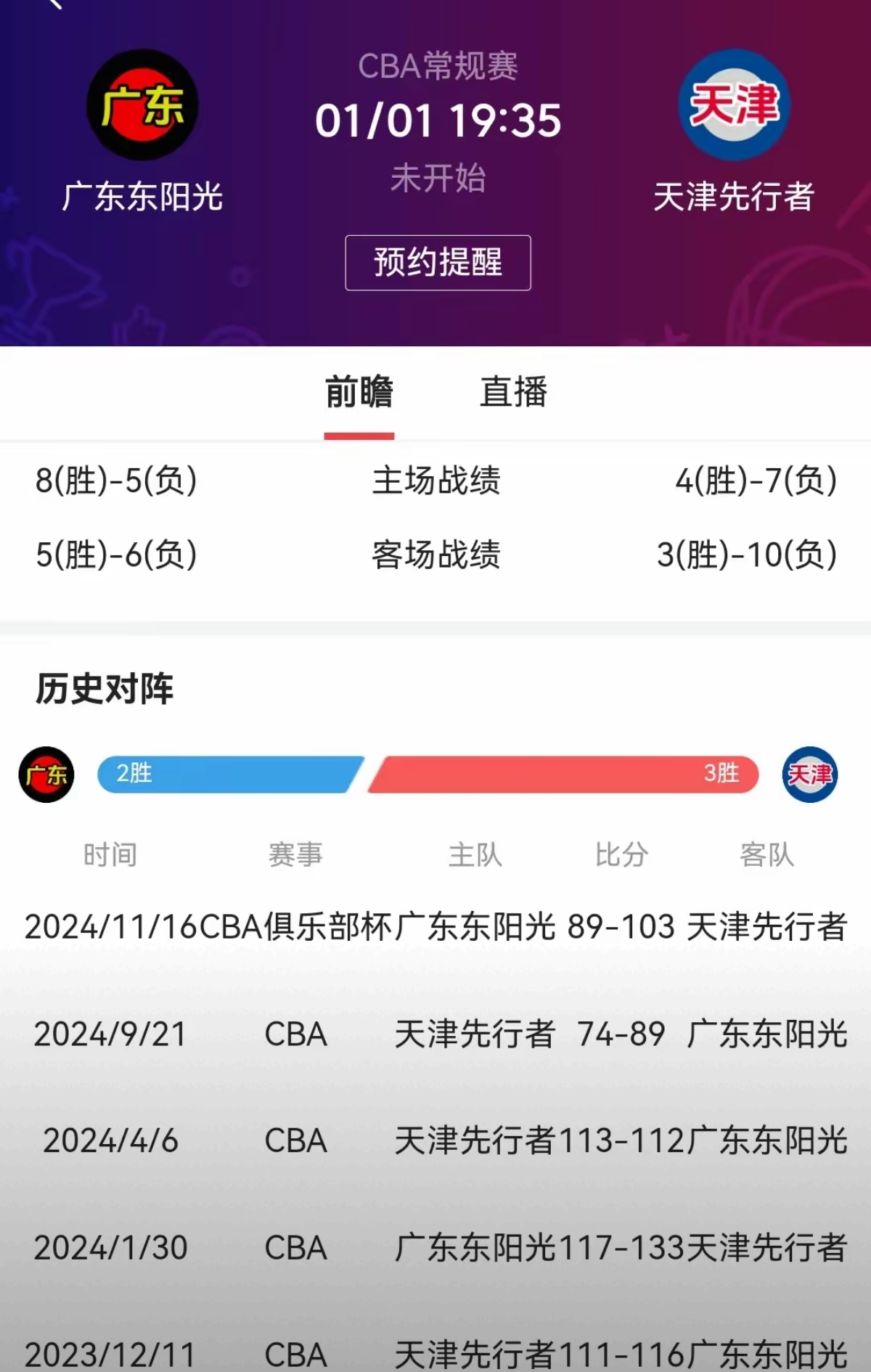871x1372 pixels.
Task: Select the 前瞻 tab
Action: 361,392
